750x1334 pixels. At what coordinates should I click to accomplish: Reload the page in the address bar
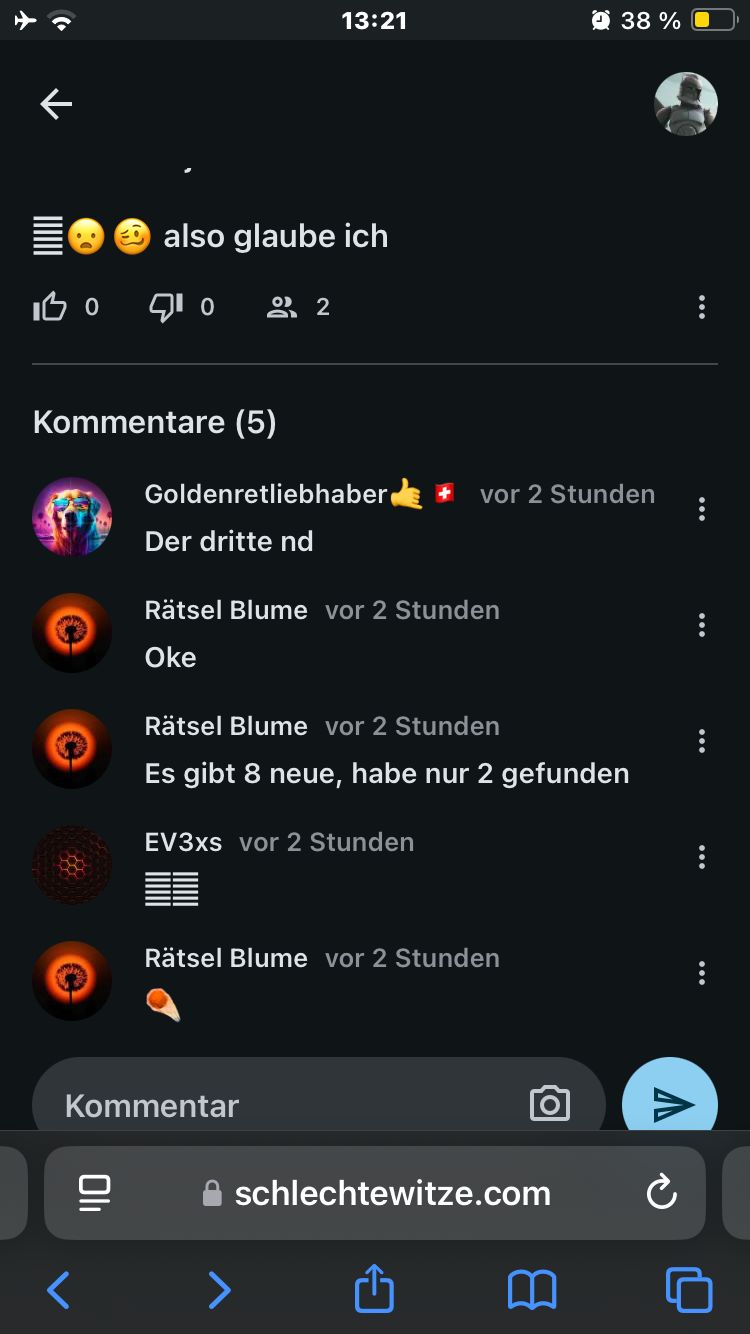point(661,1192)
